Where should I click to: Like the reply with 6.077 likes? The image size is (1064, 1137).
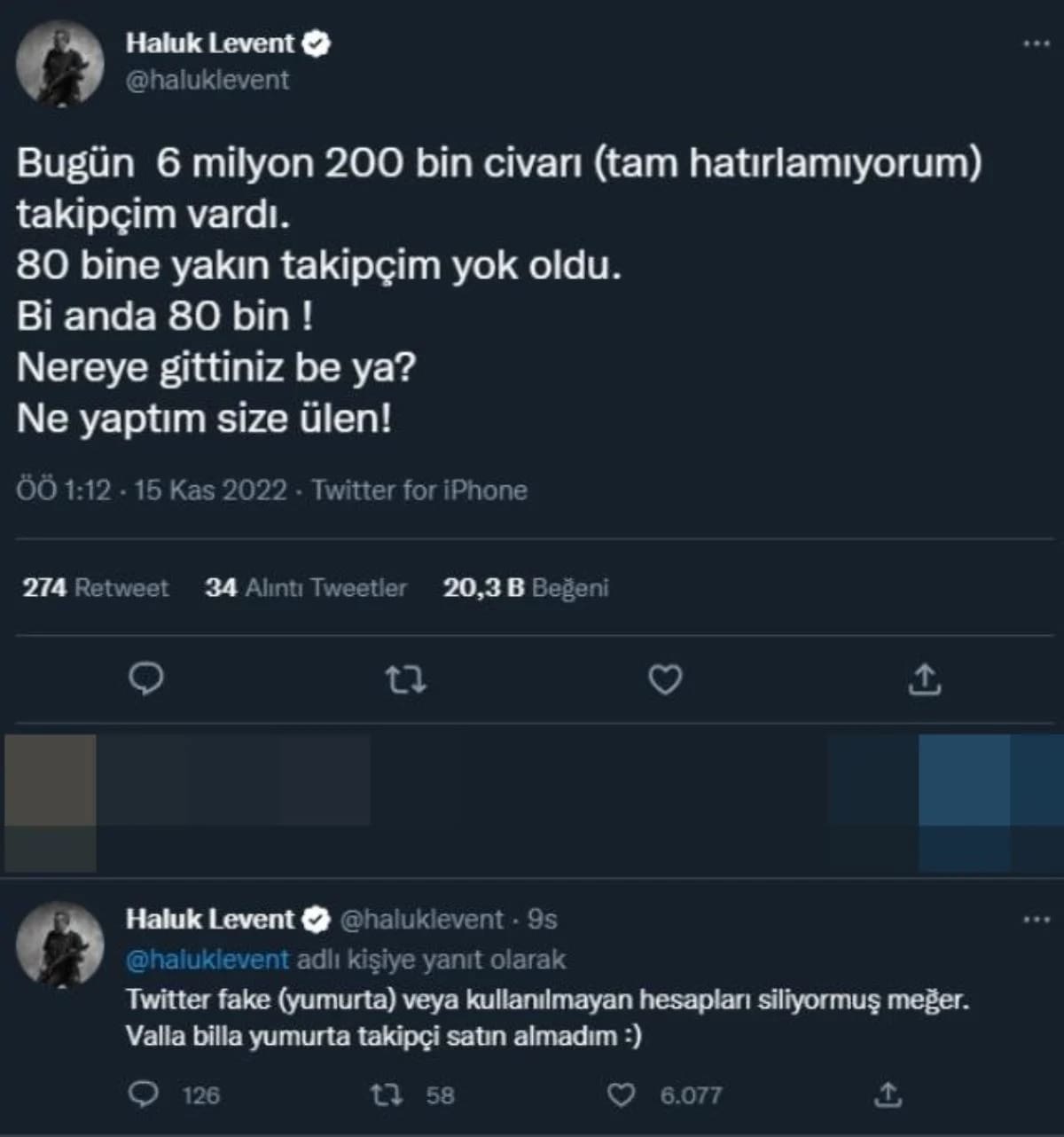point(622,1095)
